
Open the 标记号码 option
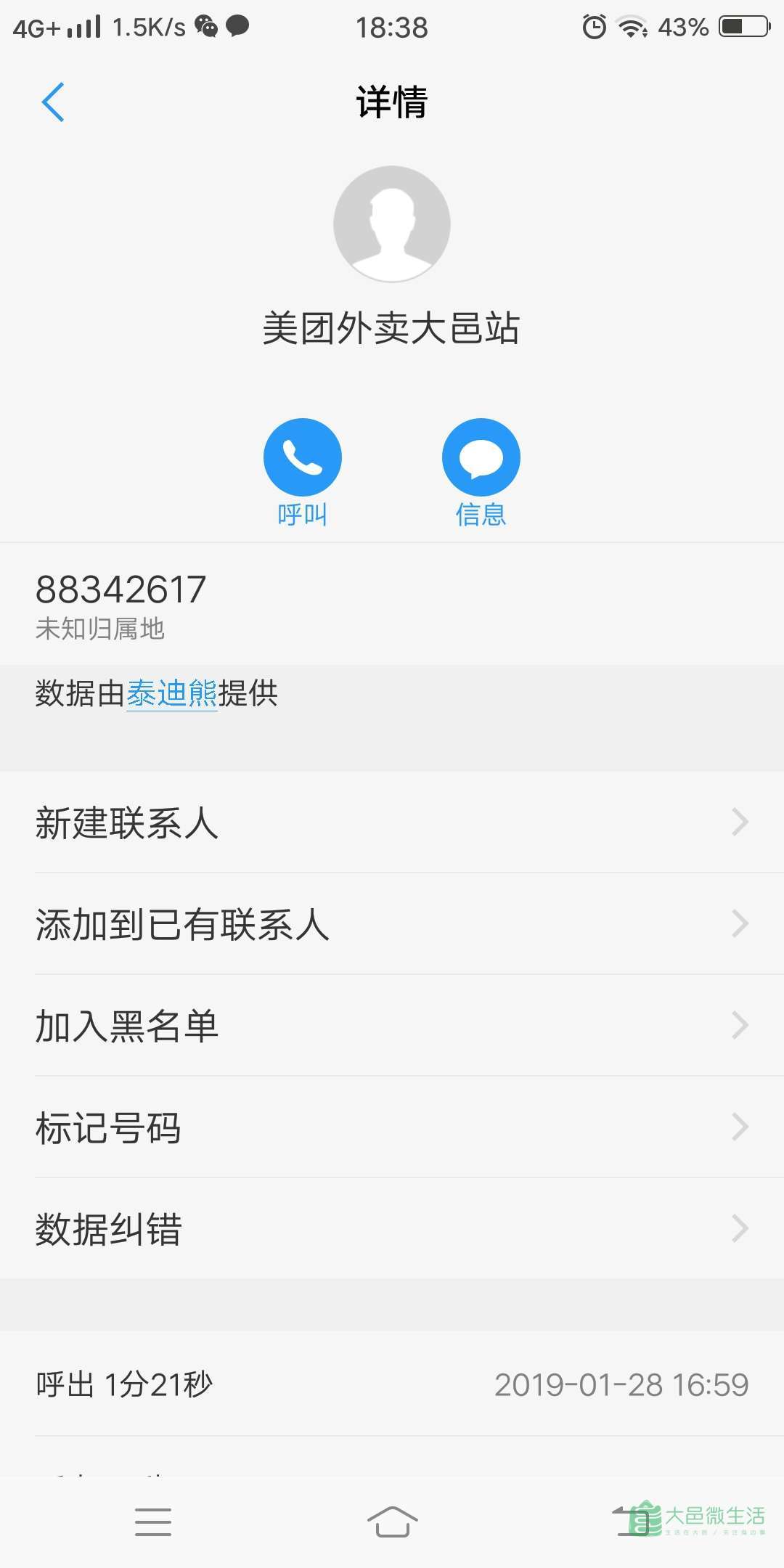pyautogui.click(x=392, y=1127)
